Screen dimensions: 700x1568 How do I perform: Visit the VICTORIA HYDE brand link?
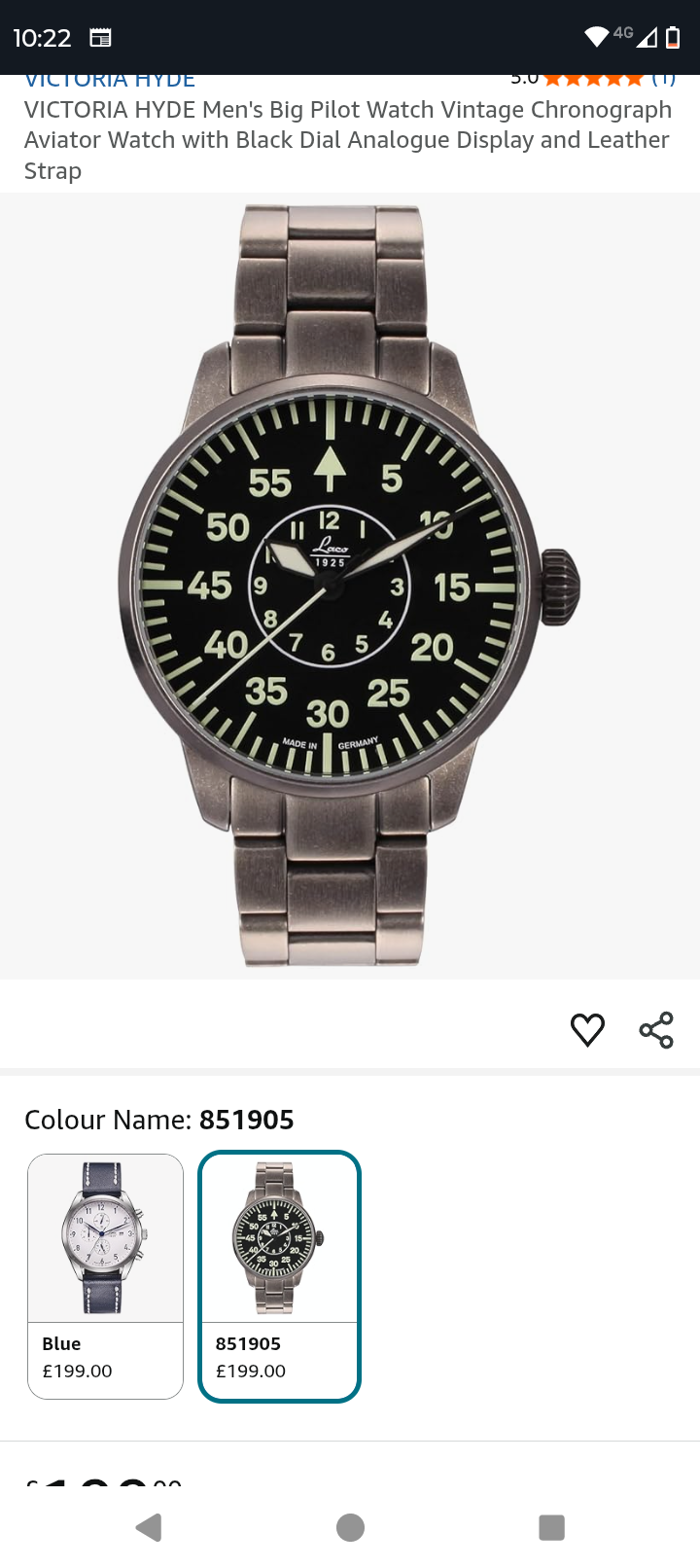point(110,81)
